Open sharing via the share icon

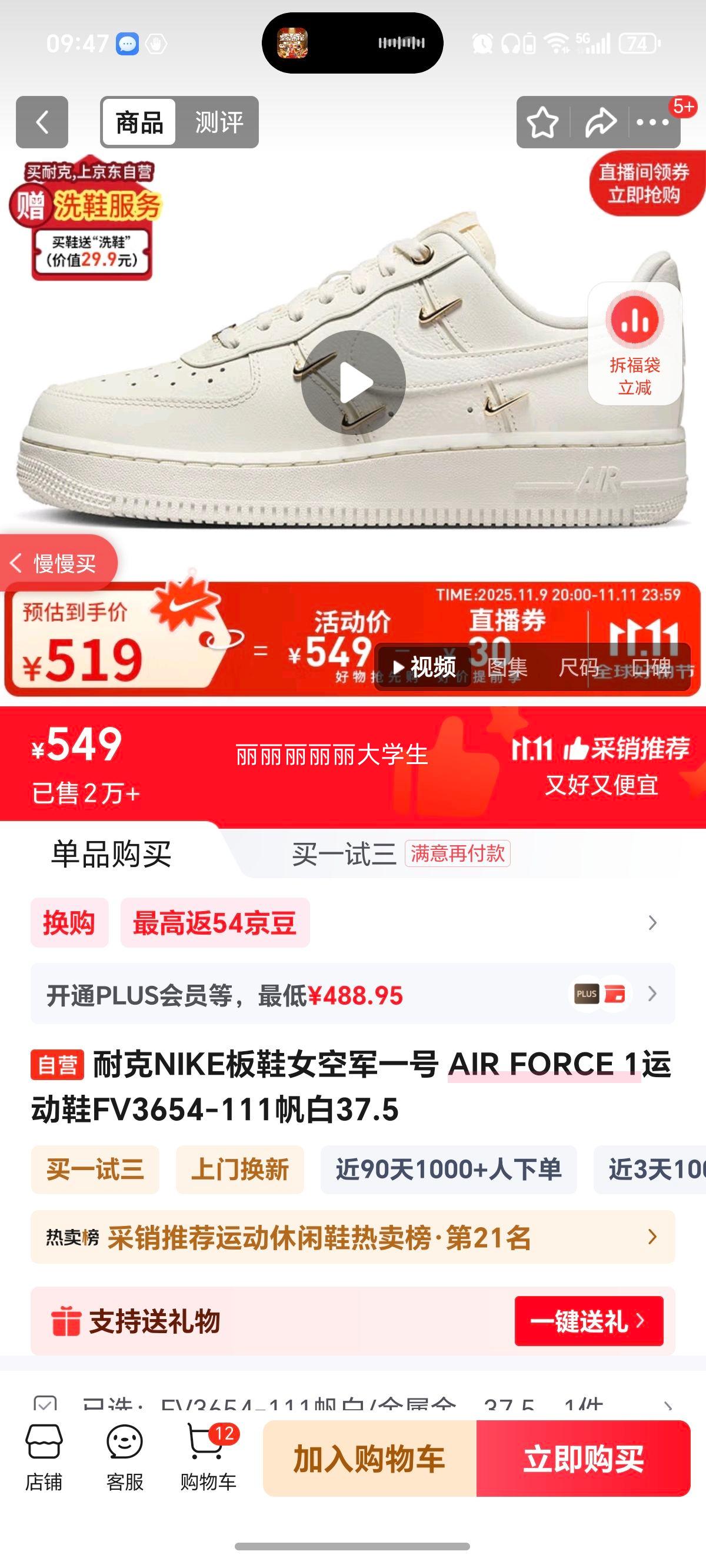tap(600, 123)
